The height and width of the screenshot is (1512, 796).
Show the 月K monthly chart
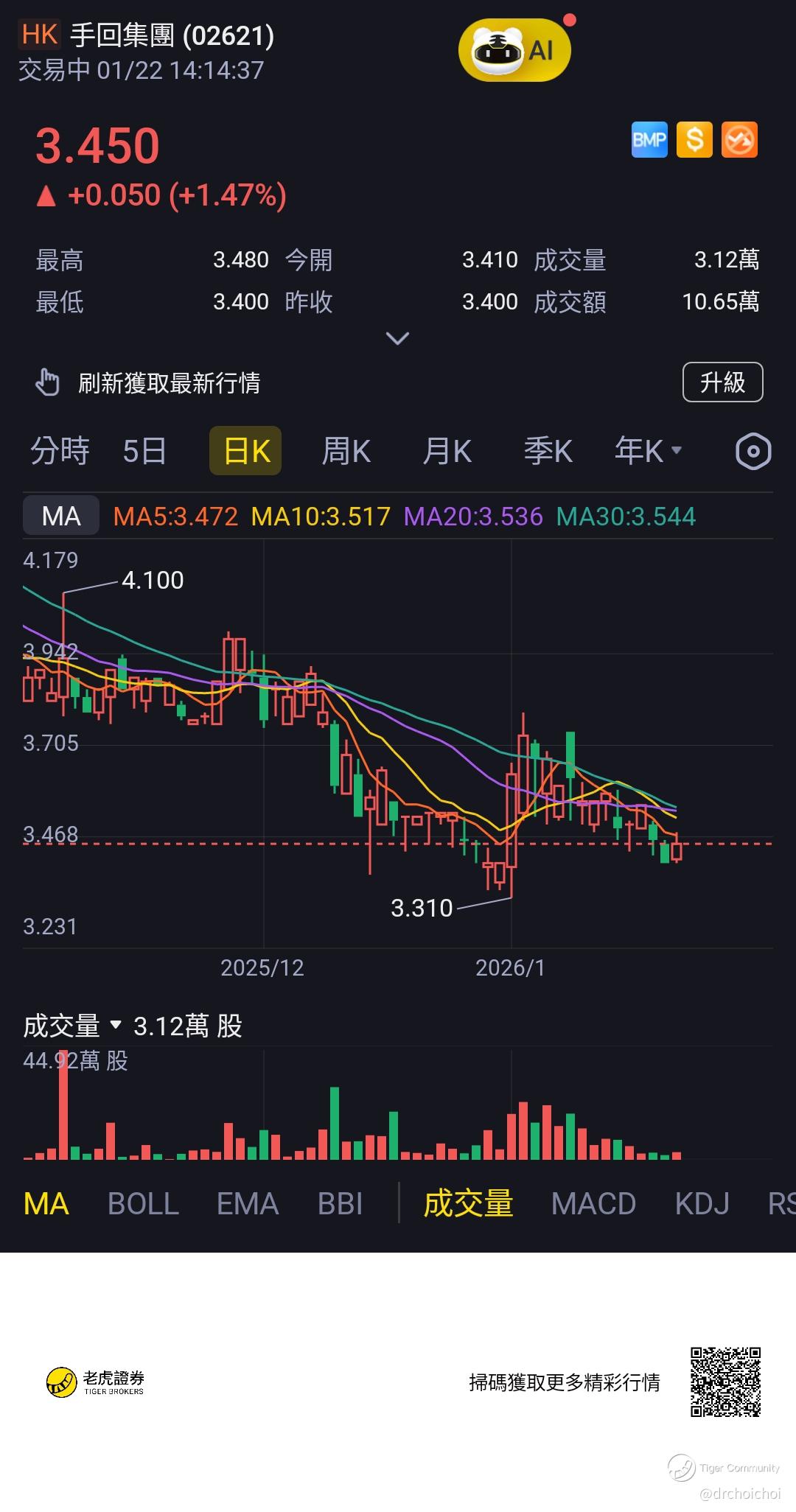pos(447,451)
